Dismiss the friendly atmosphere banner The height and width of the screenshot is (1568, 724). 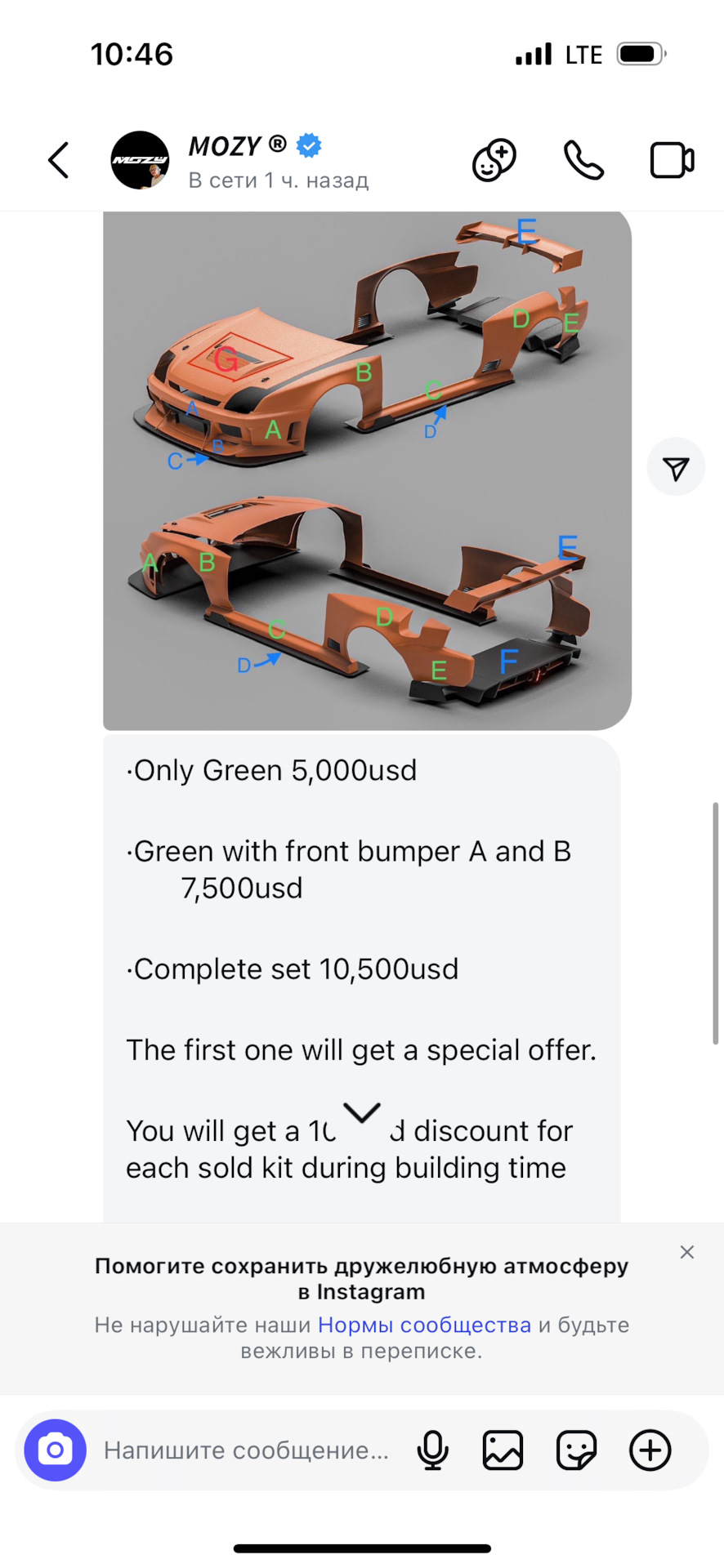[687, 1252]
